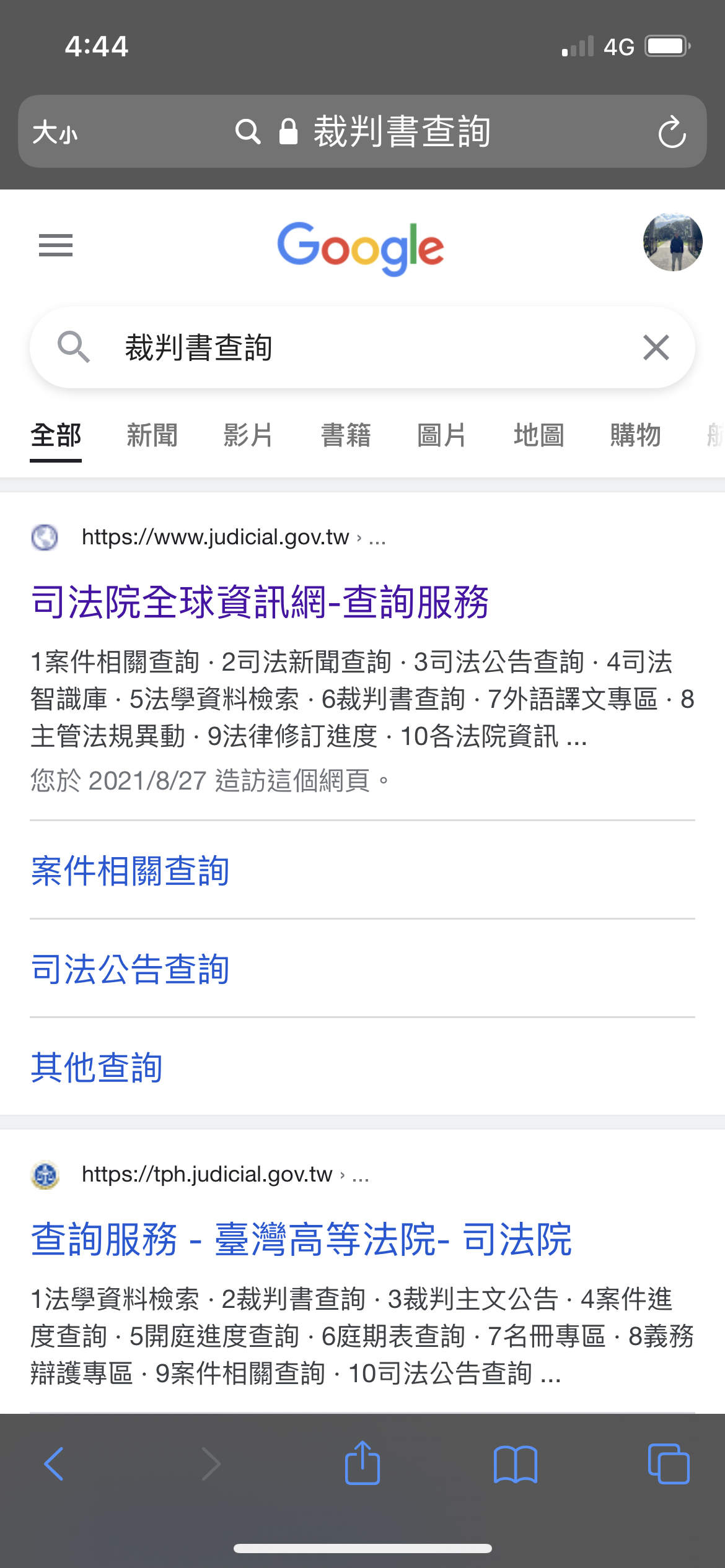
Task: Open the 案件相關查詢 sitelink
Action: click(130, 870)
